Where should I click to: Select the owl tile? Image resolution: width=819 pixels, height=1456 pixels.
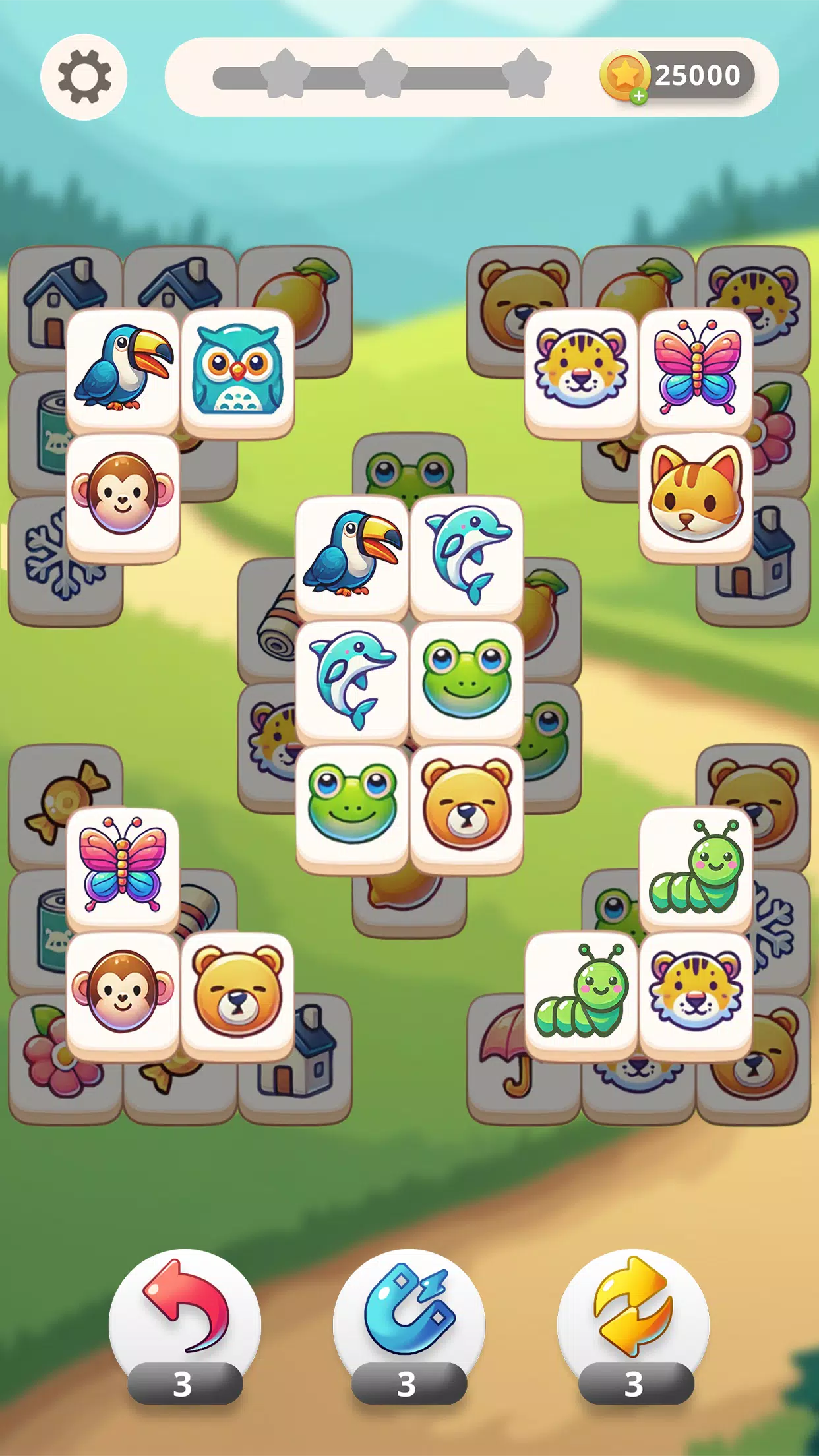(237, 371)
